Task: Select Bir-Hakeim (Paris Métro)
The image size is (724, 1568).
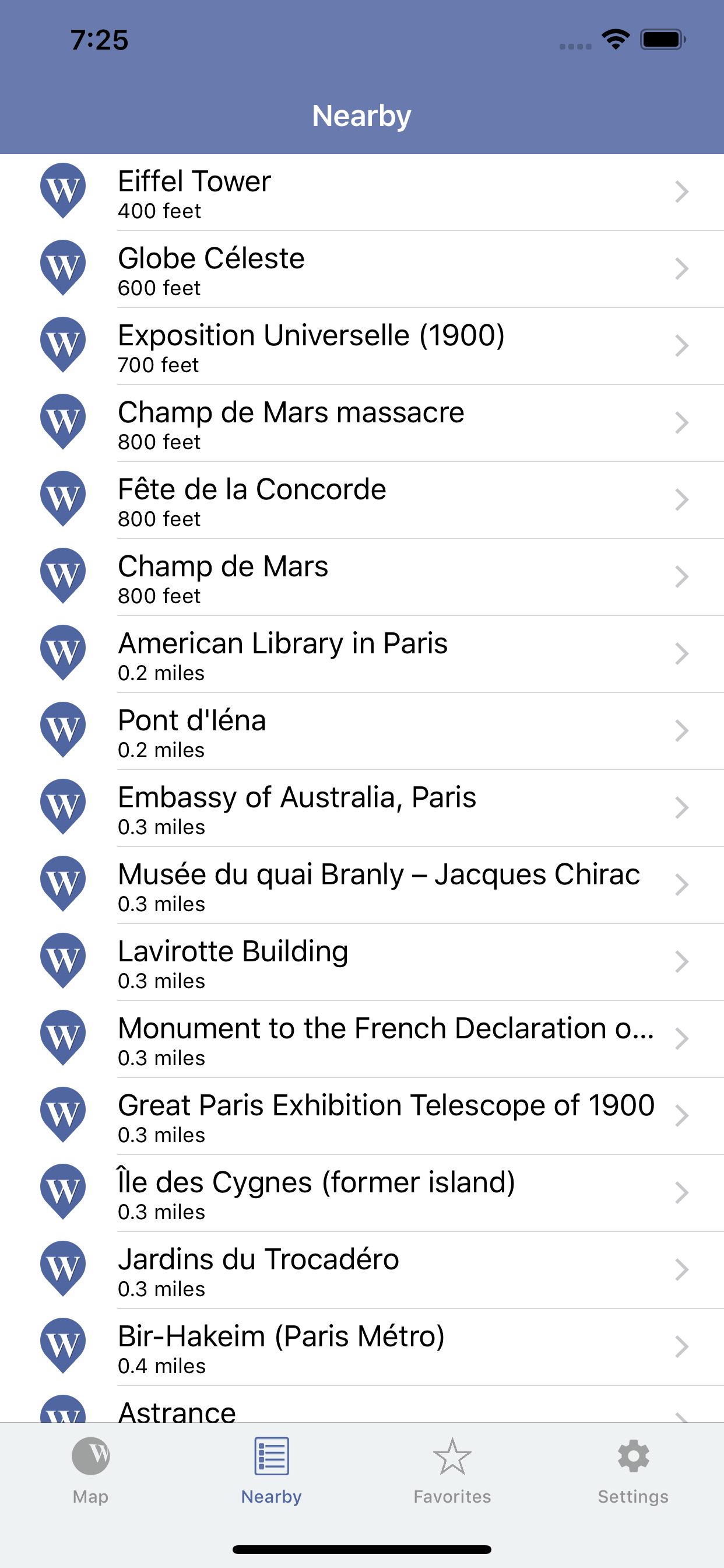Action: [362, 1347]
